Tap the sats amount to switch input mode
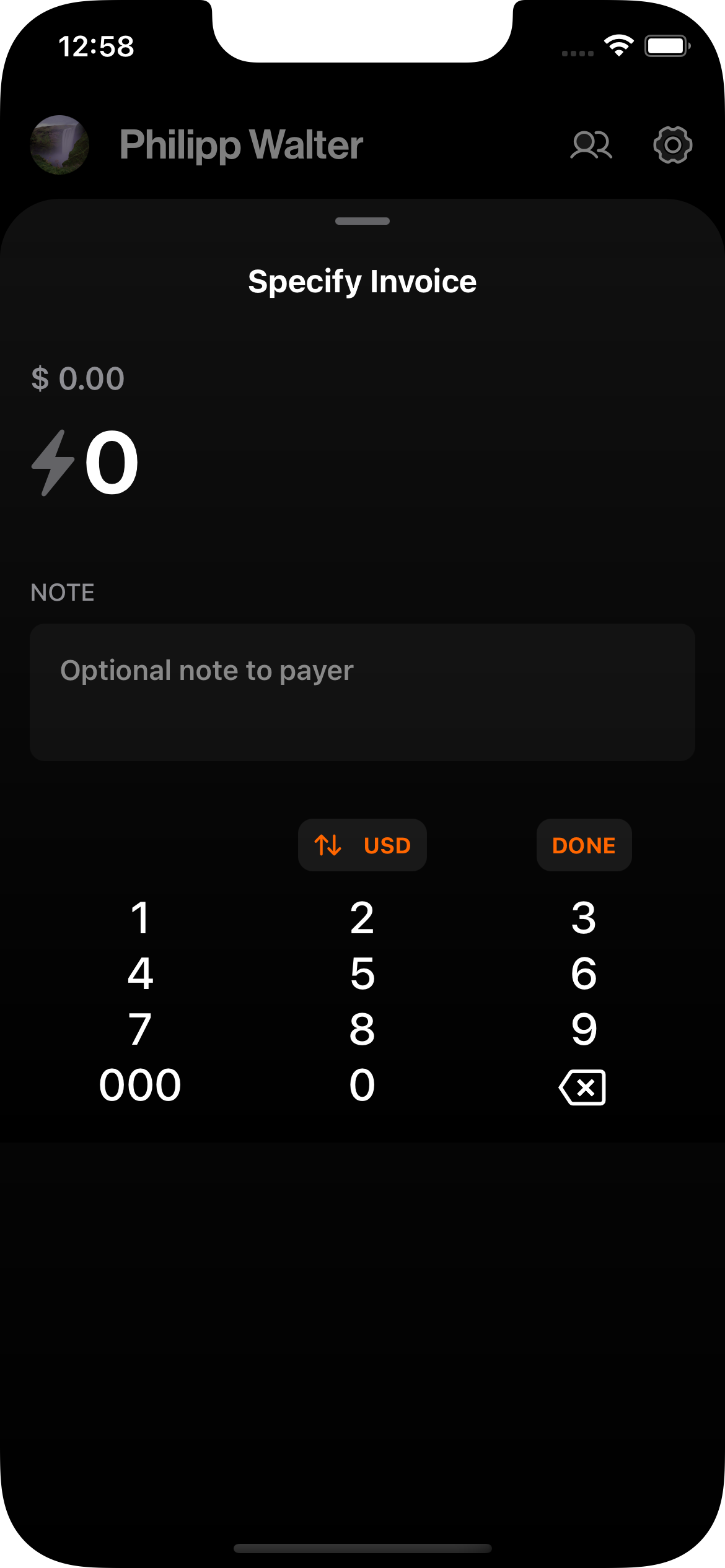Viewport: 725px width, 1568px height. point(110,463)
